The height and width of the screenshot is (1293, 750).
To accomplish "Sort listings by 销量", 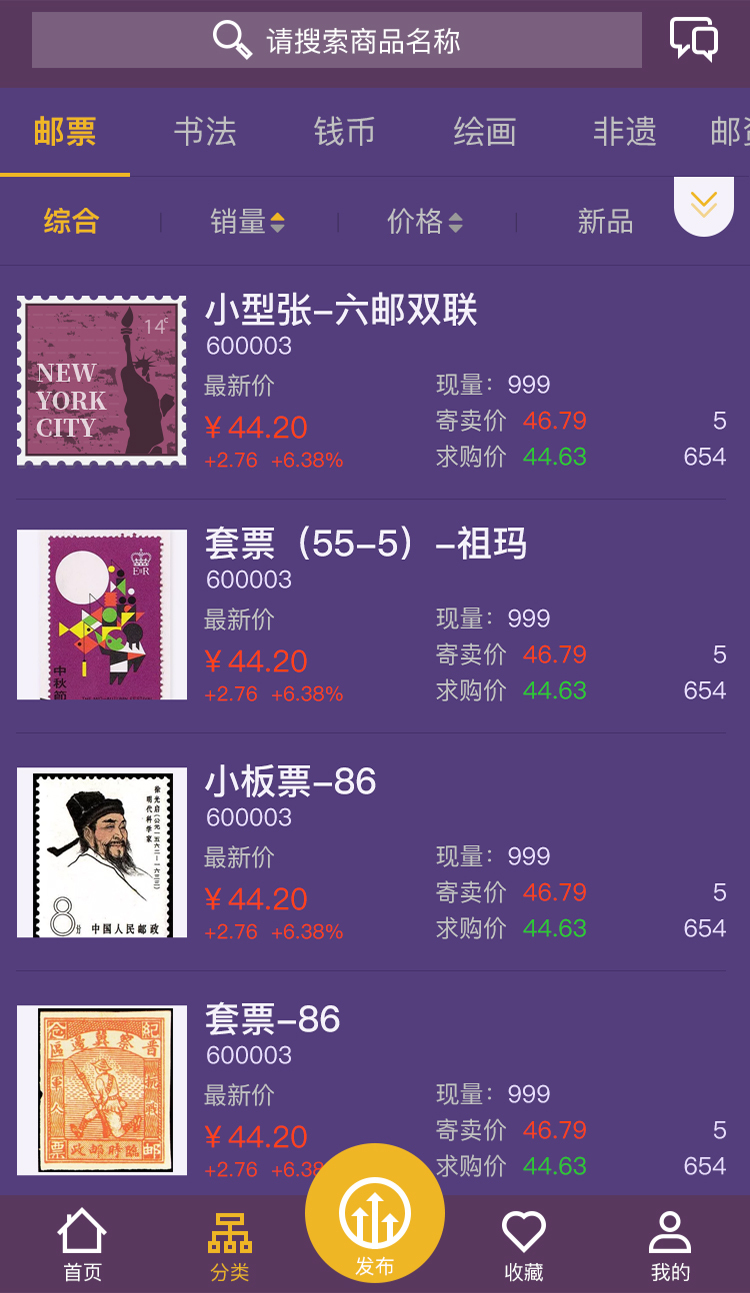I will [x=247, y=221].
